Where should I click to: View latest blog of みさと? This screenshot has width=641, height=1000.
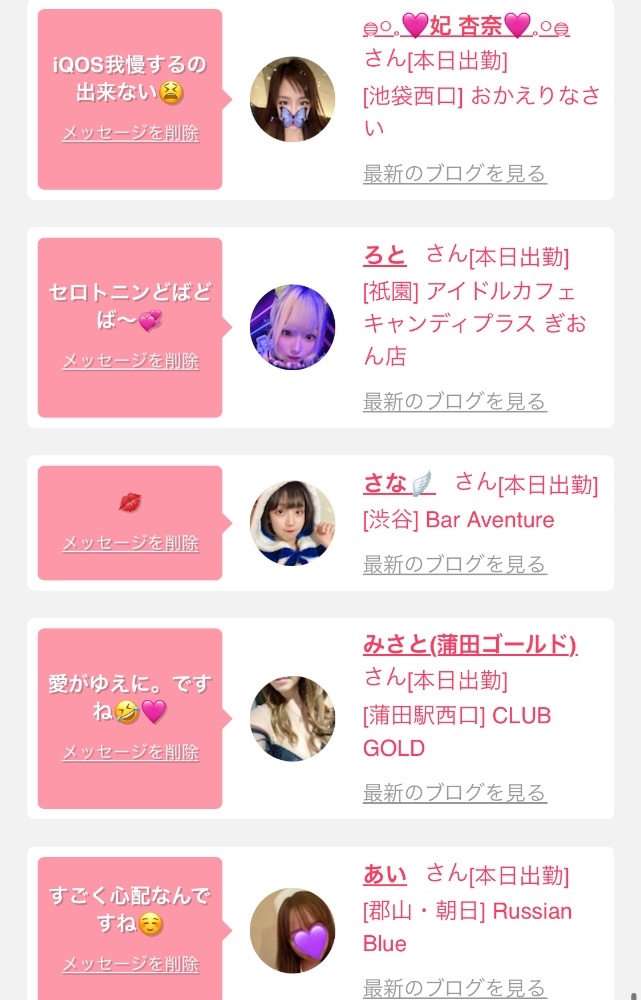(455, 793)
